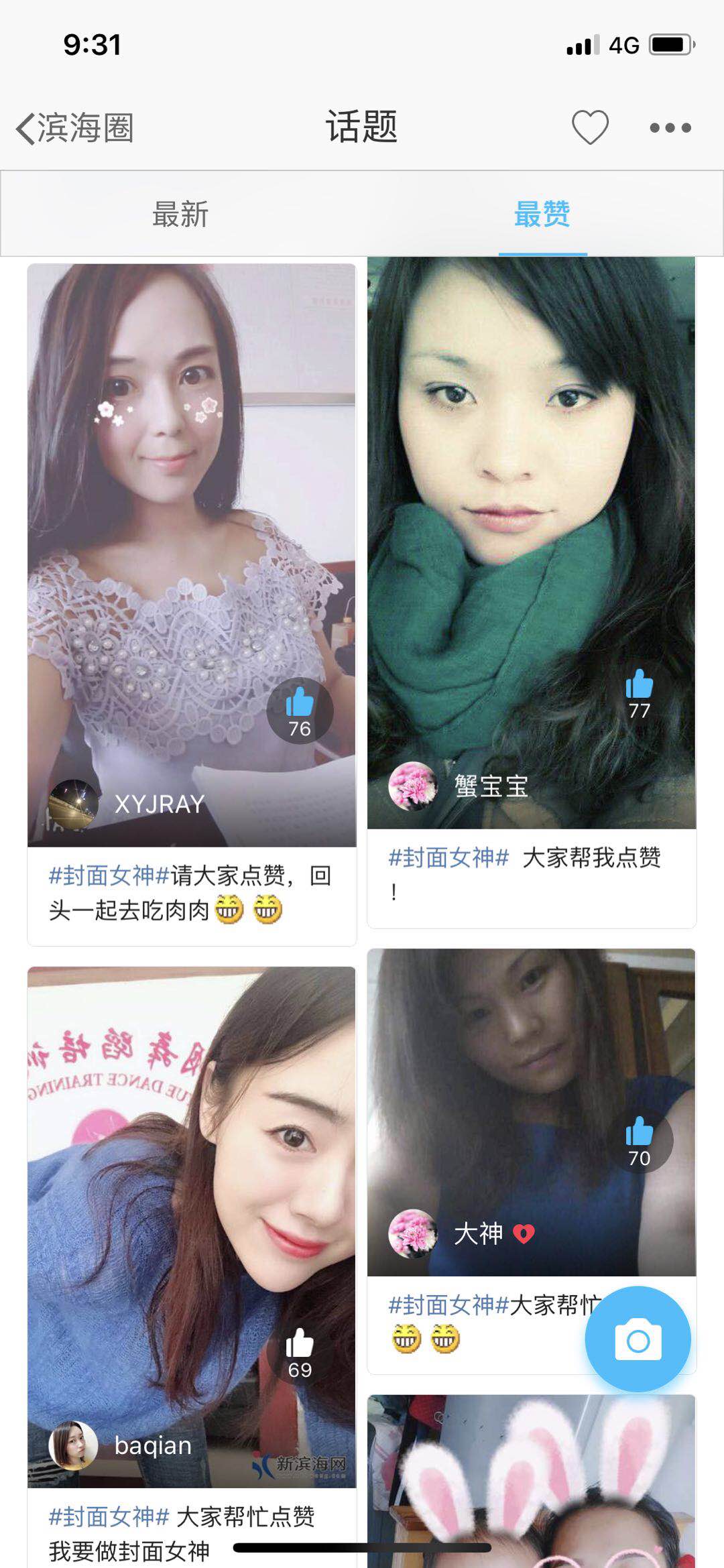Go back to 滨海圈

pos(75,128)
